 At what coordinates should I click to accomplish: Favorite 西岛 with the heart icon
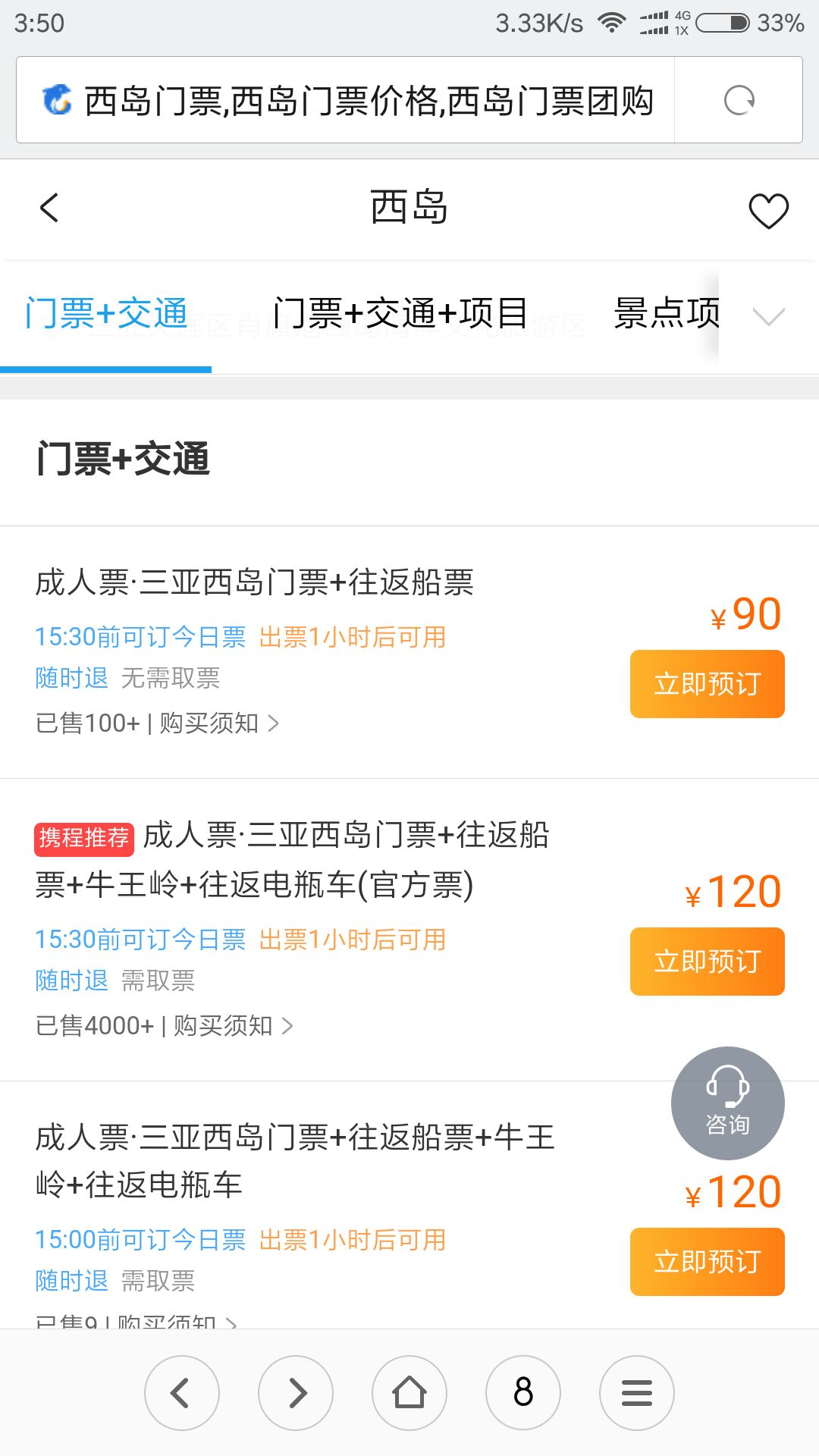[x=768, y=210]
